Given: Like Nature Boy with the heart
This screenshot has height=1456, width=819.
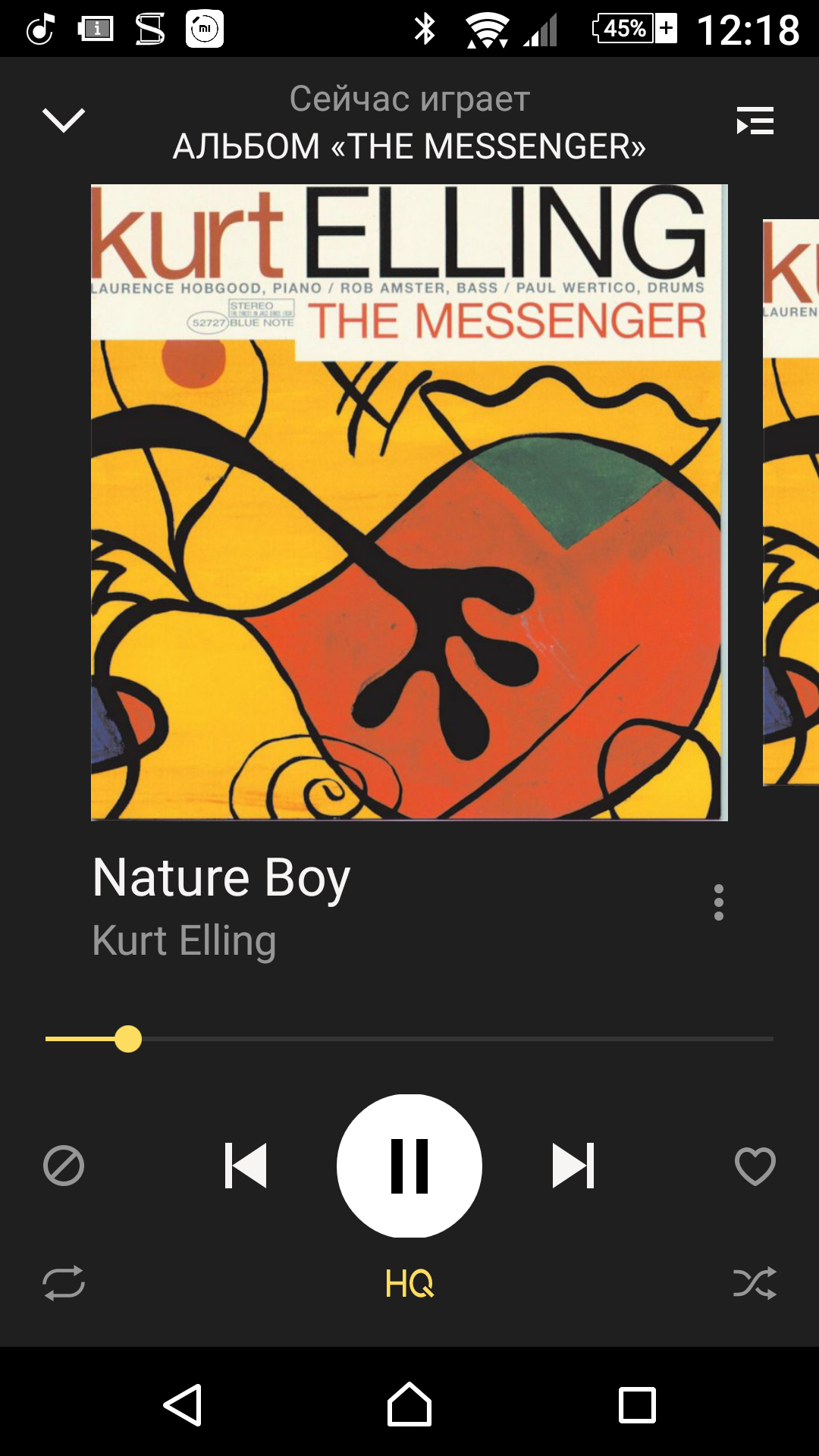Looking at the screenshot, I should point(755,1166).
